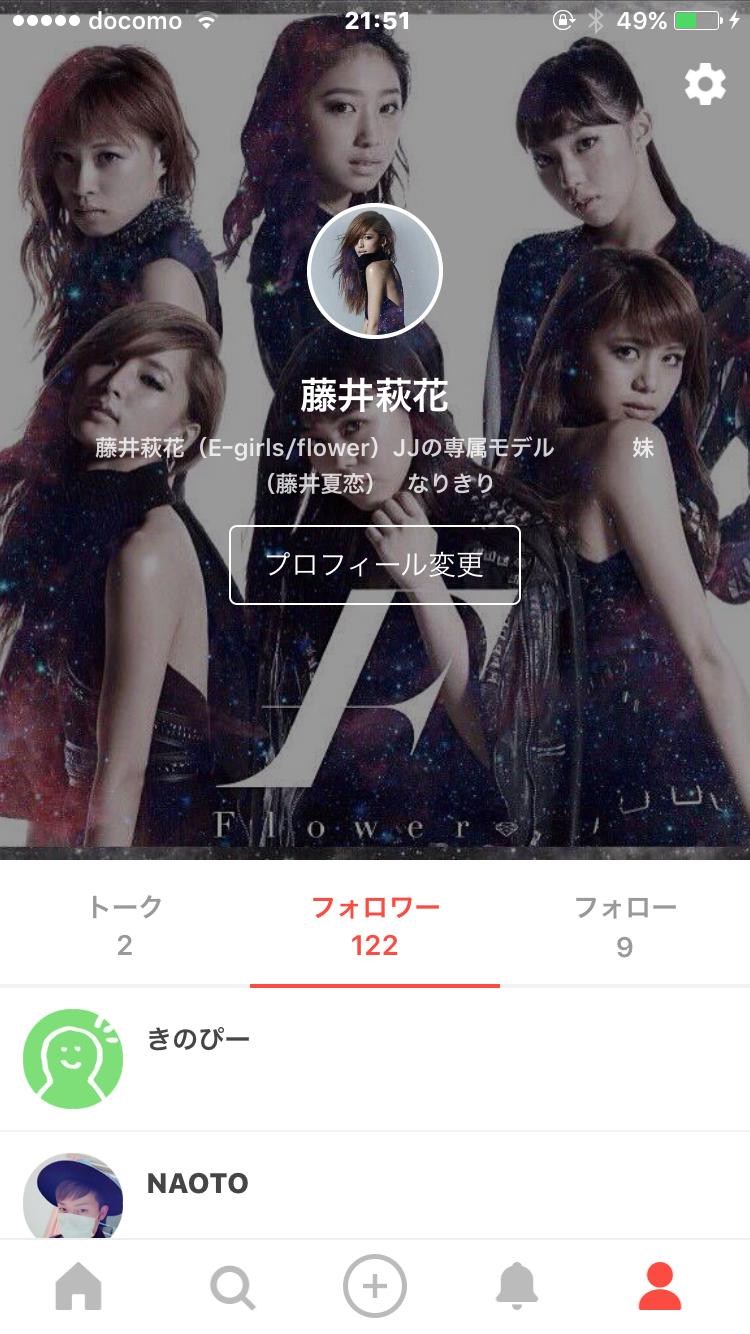Image resolution: width=750 pixels, height=1334 pixels.
Task: Open follower きのぴー's profile
Action: click(x=198, y=1040)
